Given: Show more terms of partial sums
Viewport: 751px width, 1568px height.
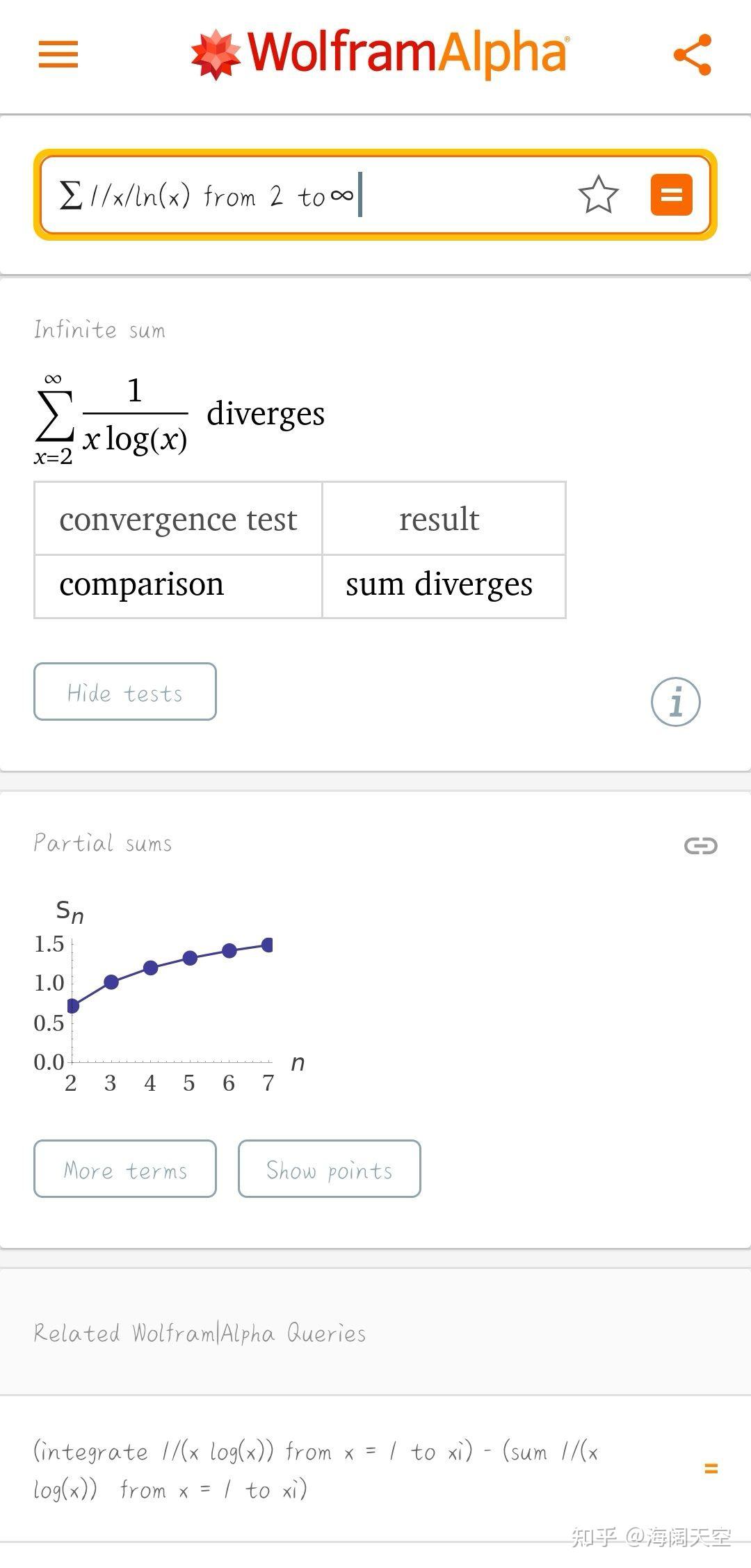Looking at the screenshot, I should click(125, 1169).
